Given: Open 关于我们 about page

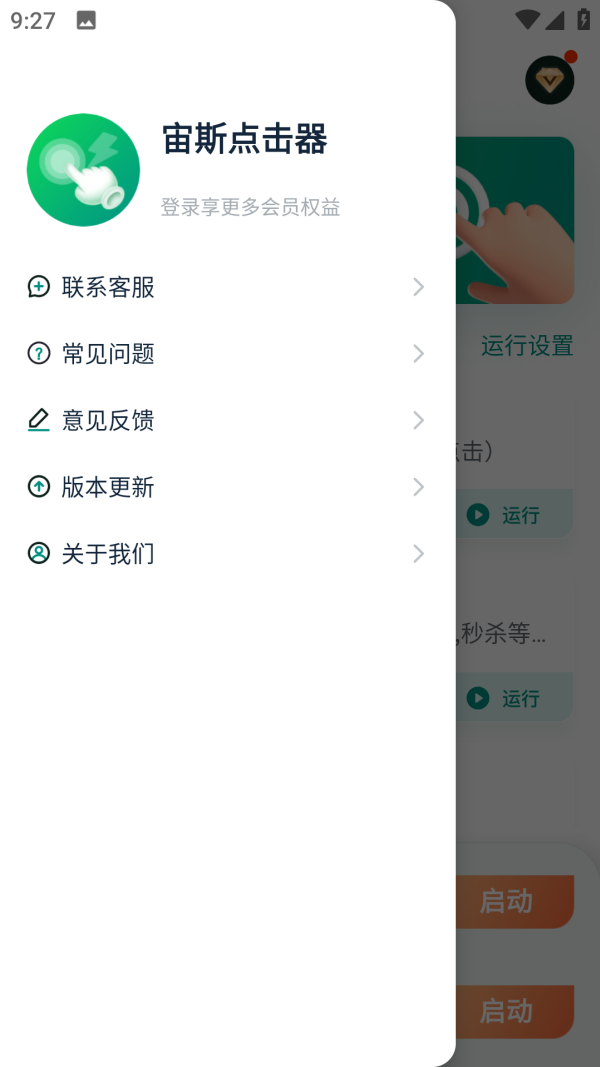Looking at the screenshot, I should pos(227,554).
